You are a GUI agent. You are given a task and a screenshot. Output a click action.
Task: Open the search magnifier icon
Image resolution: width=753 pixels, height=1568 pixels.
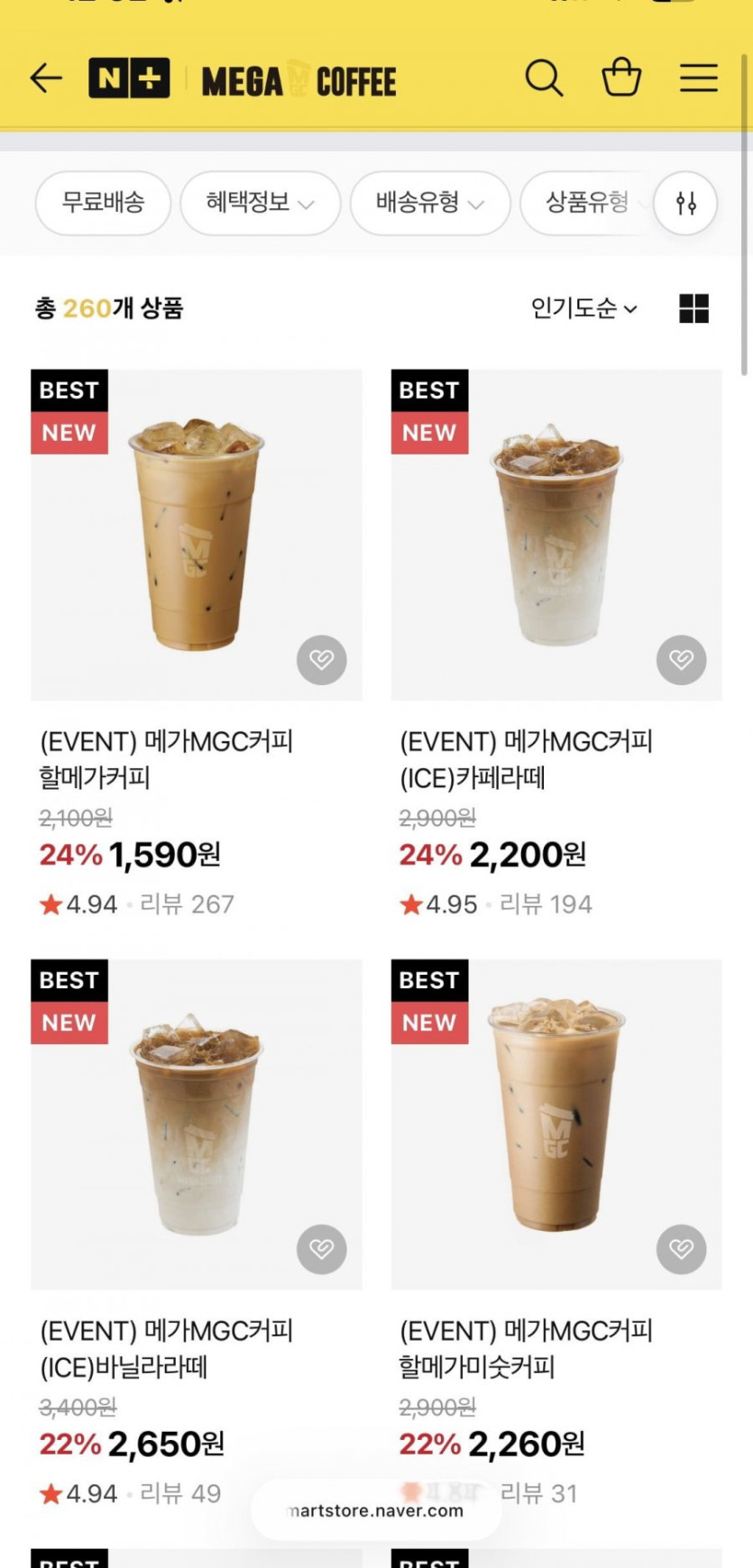tap(544, 78)
